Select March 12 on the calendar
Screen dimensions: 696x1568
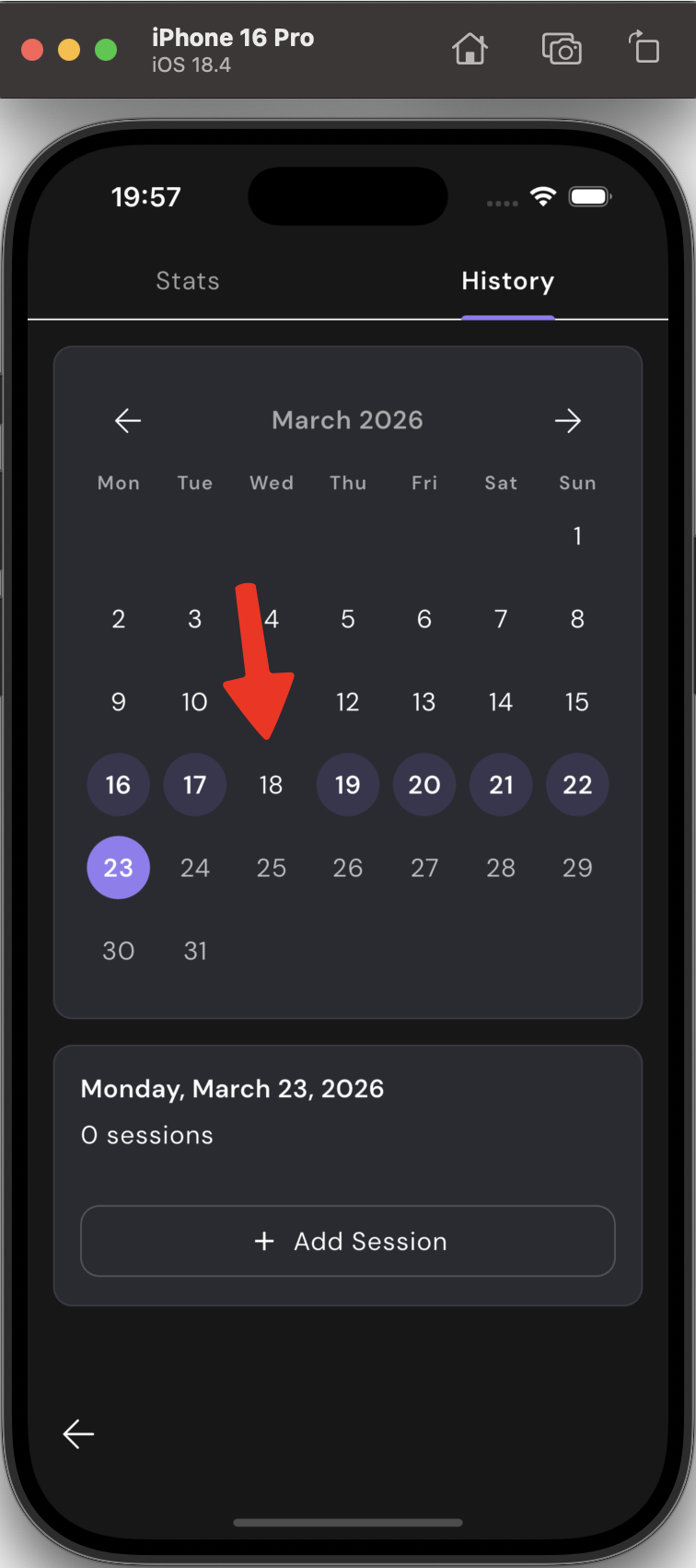coord(348,702)
